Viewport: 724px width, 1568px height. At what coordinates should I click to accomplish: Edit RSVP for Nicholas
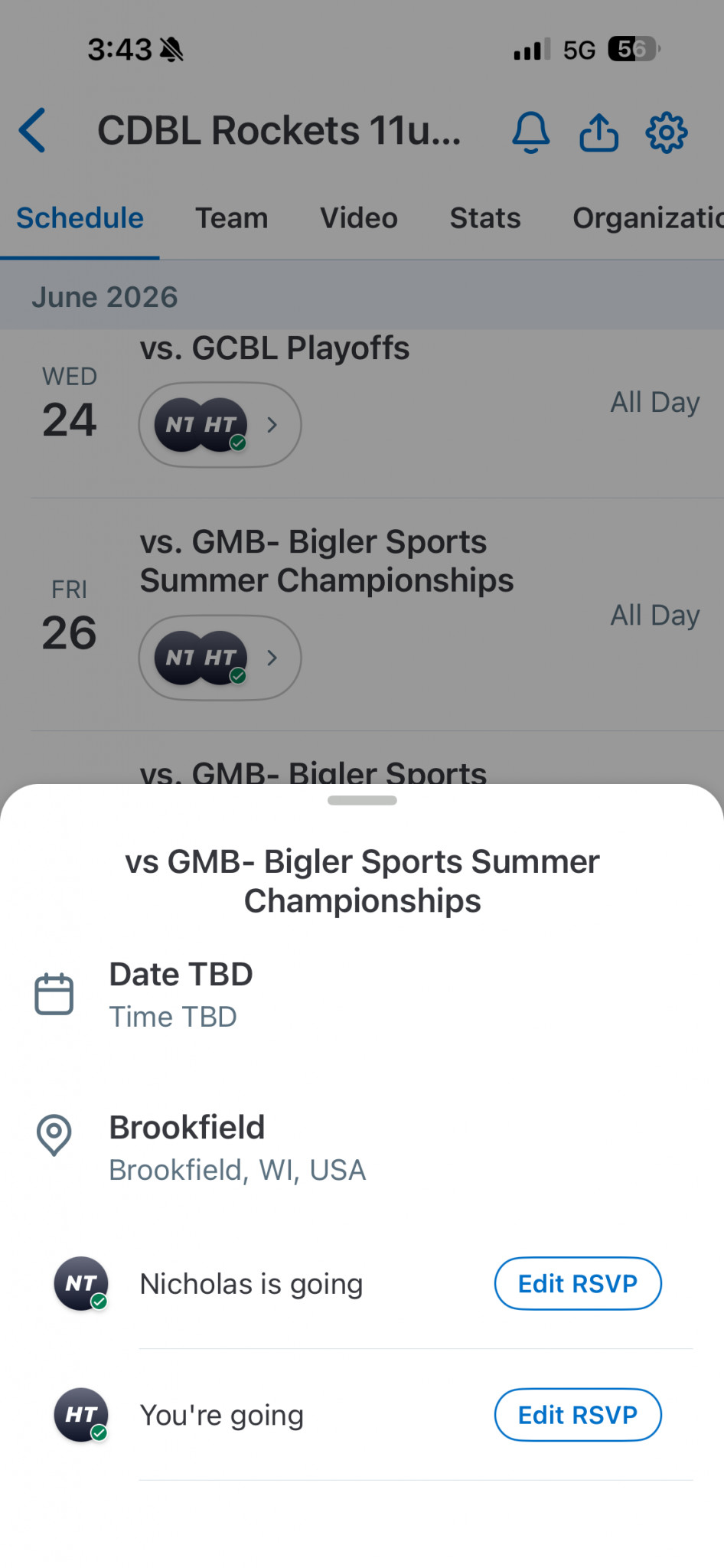click(578, 1283)
